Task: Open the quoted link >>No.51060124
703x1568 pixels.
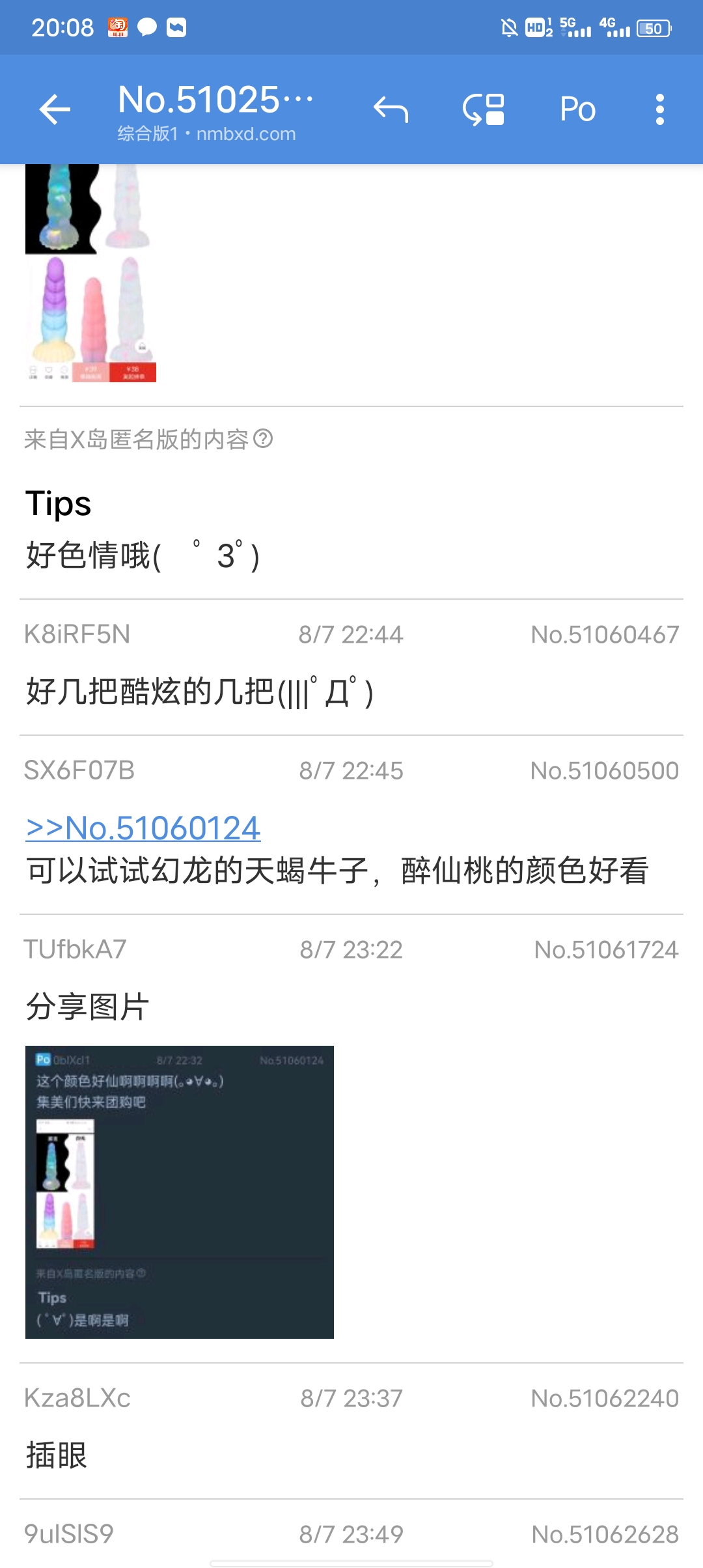Action: click(143, 828)
